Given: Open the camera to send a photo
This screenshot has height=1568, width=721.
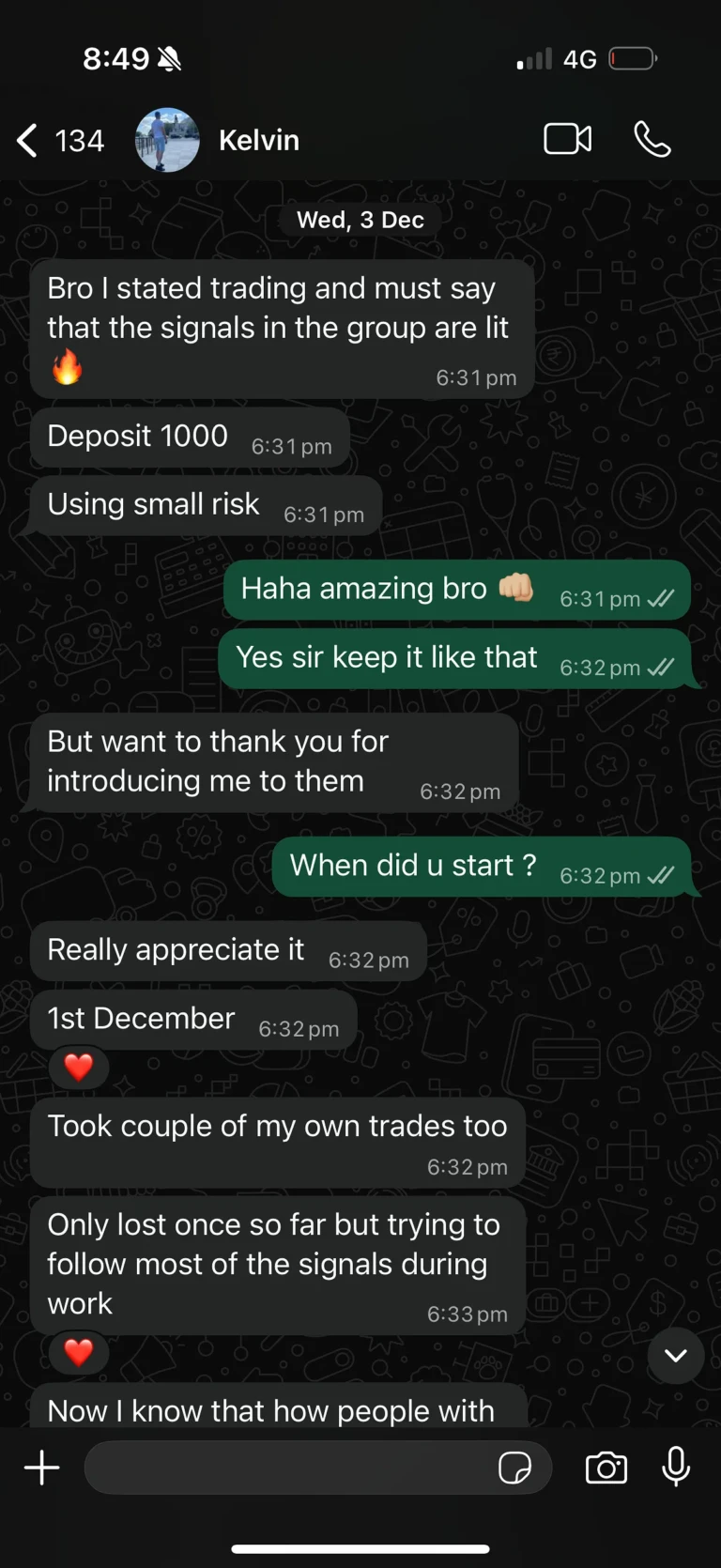Looking at the screenshot, I should tap(606, 1468).
